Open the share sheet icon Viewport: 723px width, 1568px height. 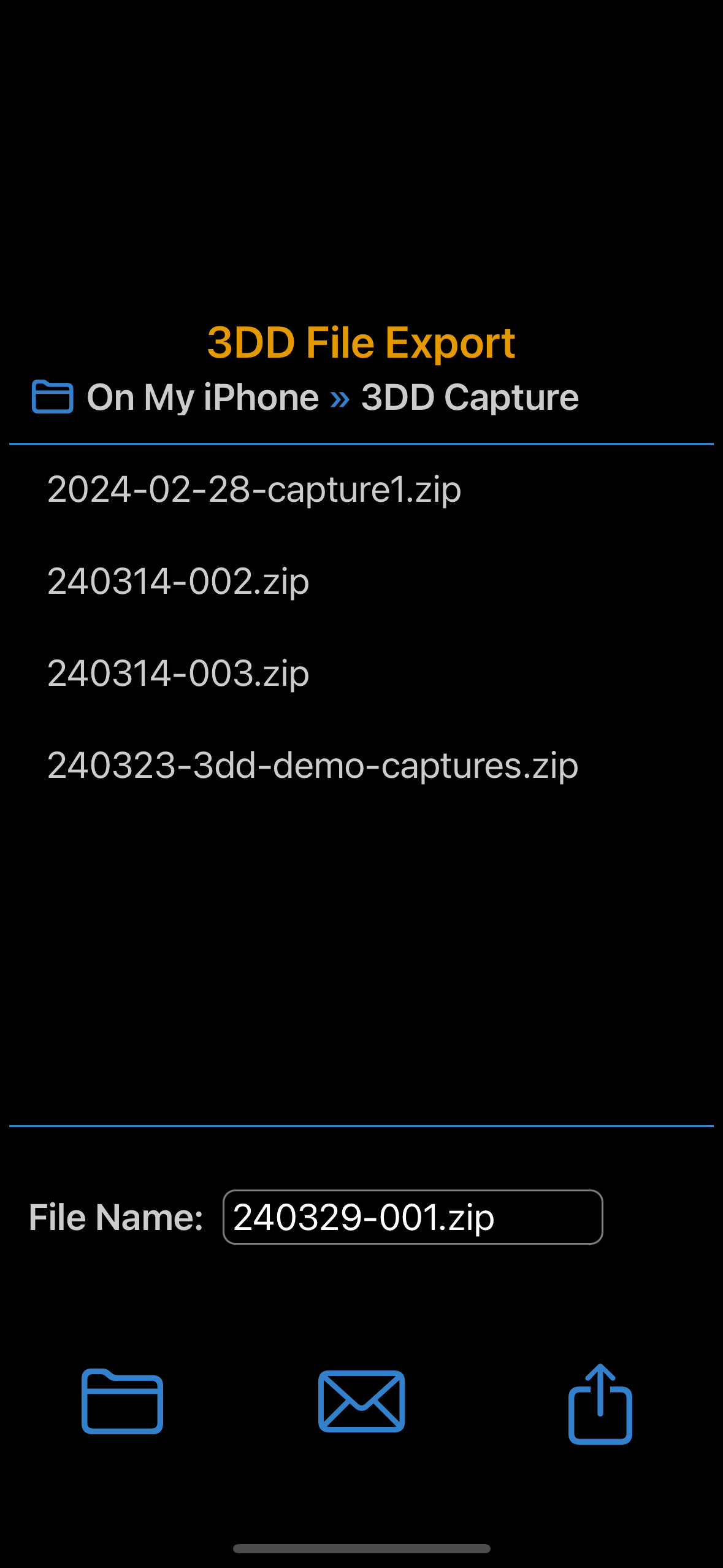tap(600, 1404)
